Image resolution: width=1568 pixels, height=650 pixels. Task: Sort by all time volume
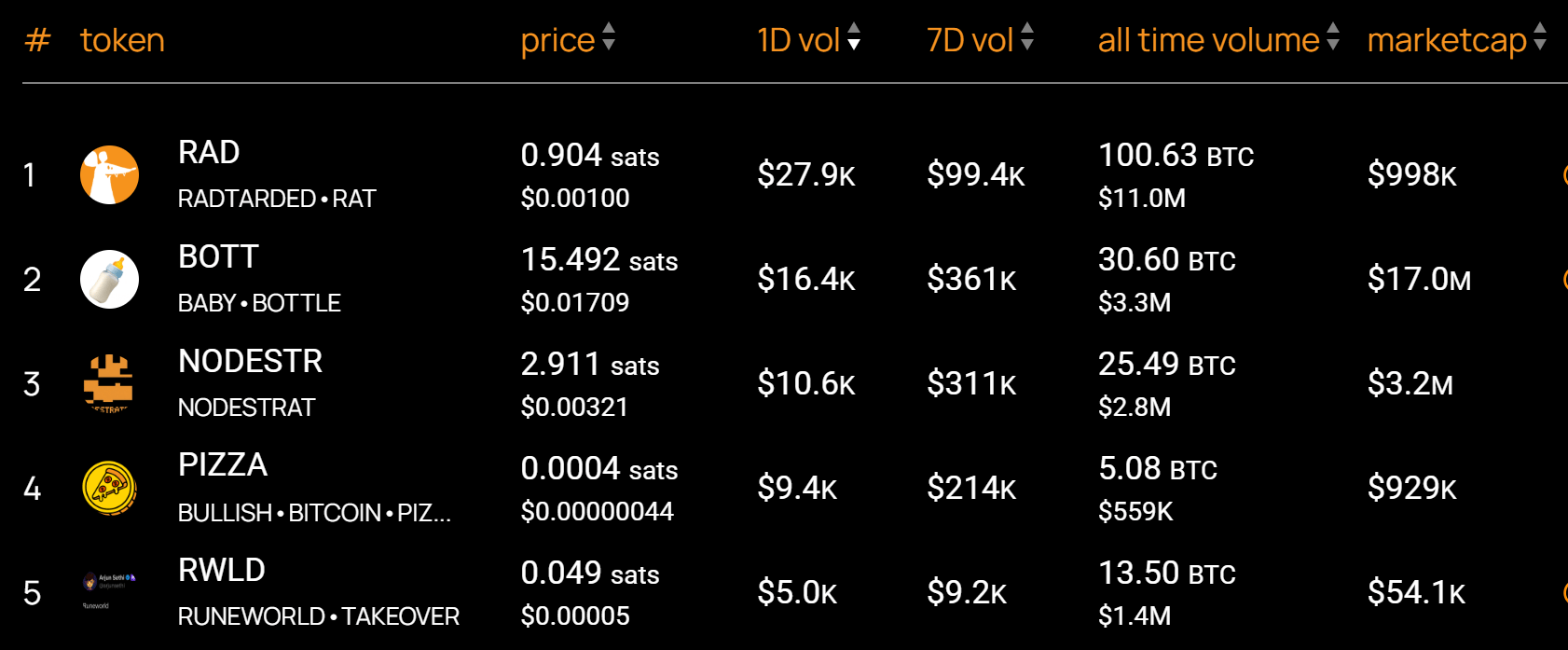pos(1217,40)
